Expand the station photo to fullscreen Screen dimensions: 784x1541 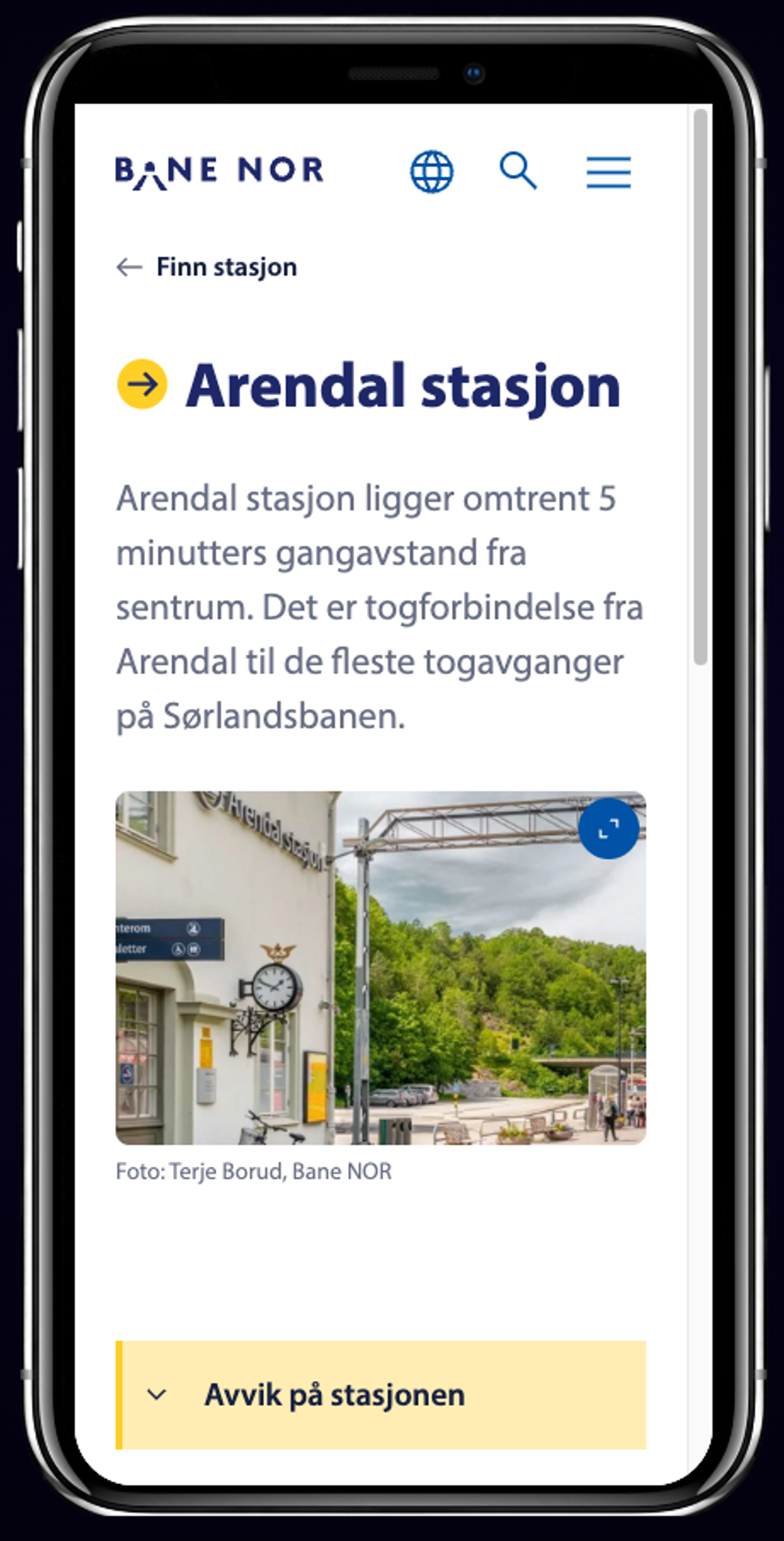click(x=608, y=828)
